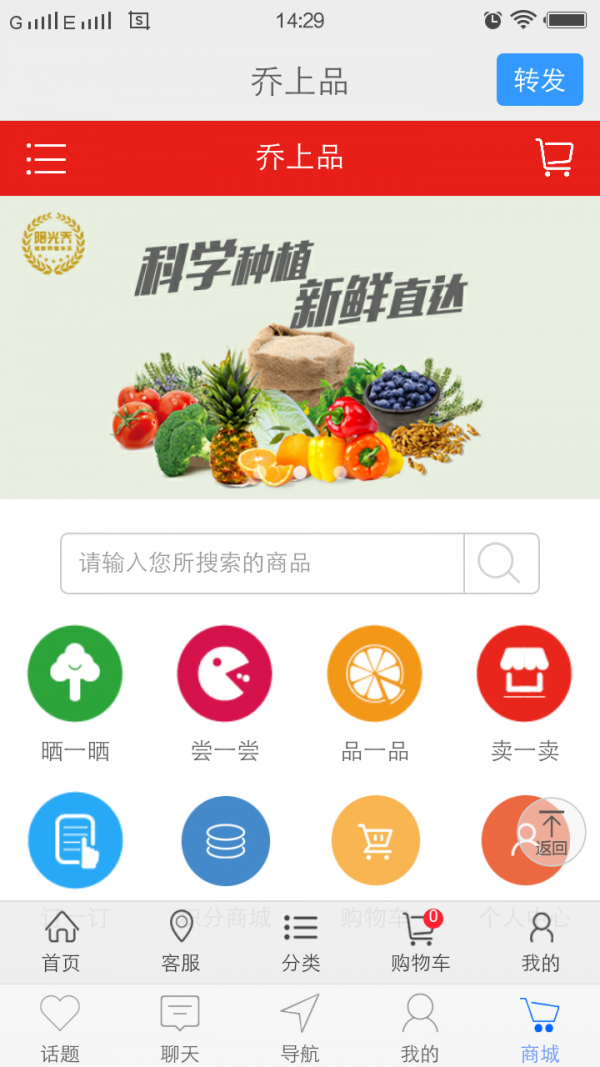Switch to 导航 tab
The image size is (600, 1067).
tap(300, 1028)
